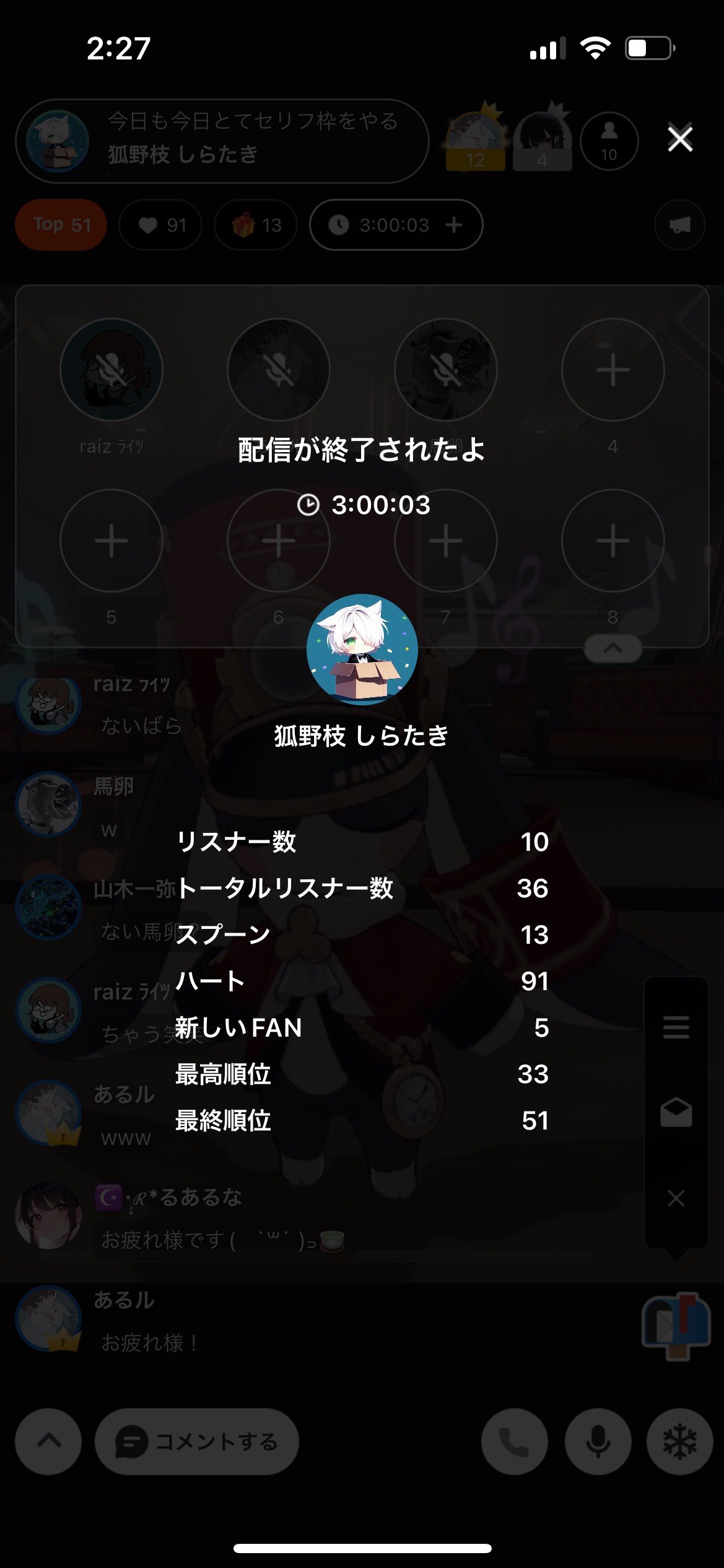Open the side panel list menu icon
The width and height of the screenshot is (724, 1568).
click(x=676, y=1027)
